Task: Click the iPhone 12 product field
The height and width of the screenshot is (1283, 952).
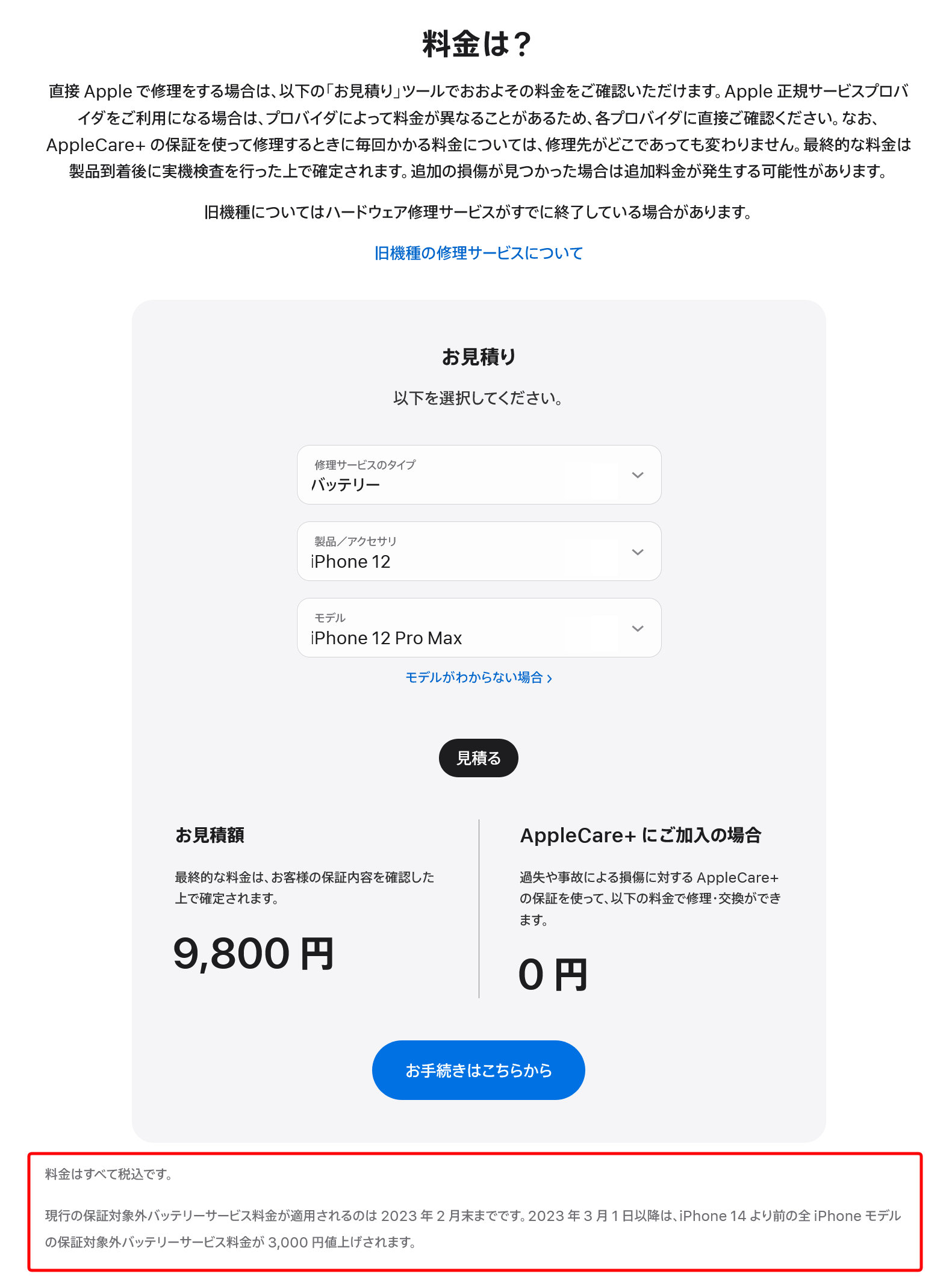Action: click(349, 562)
